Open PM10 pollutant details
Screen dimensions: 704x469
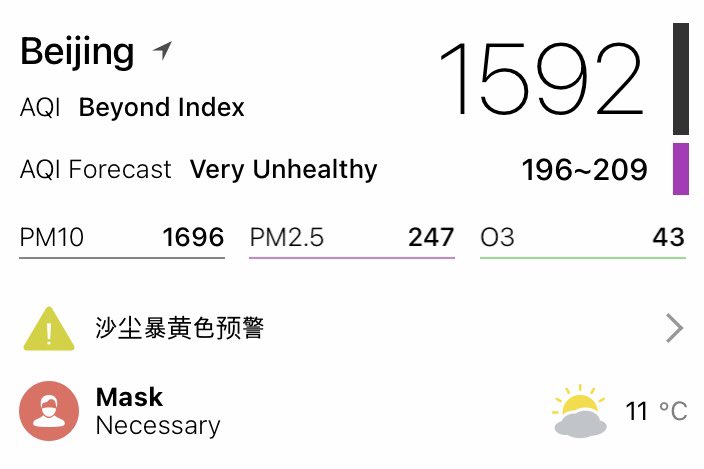pos(121,238)
